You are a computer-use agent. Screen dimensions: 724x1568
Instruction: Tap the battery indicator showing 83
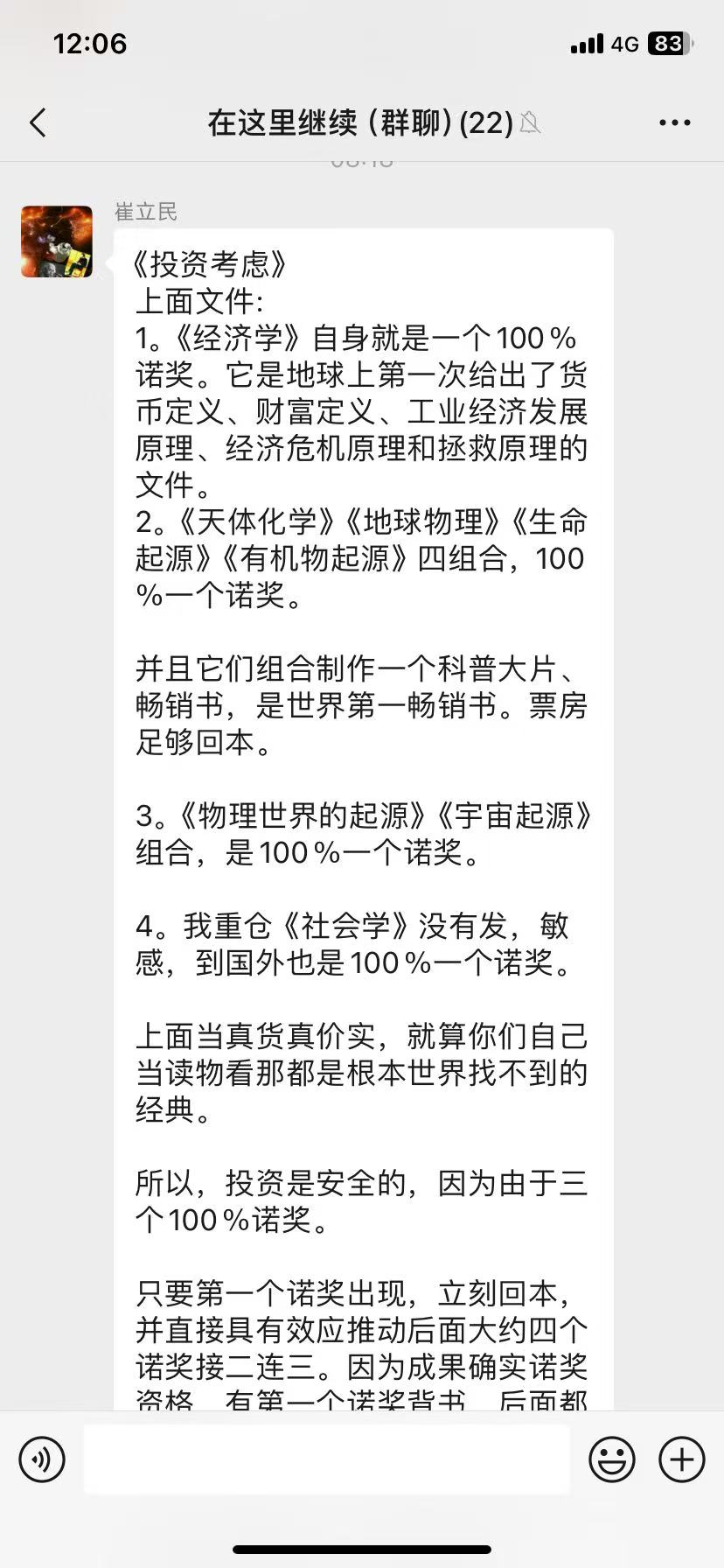tap(667, 43)
